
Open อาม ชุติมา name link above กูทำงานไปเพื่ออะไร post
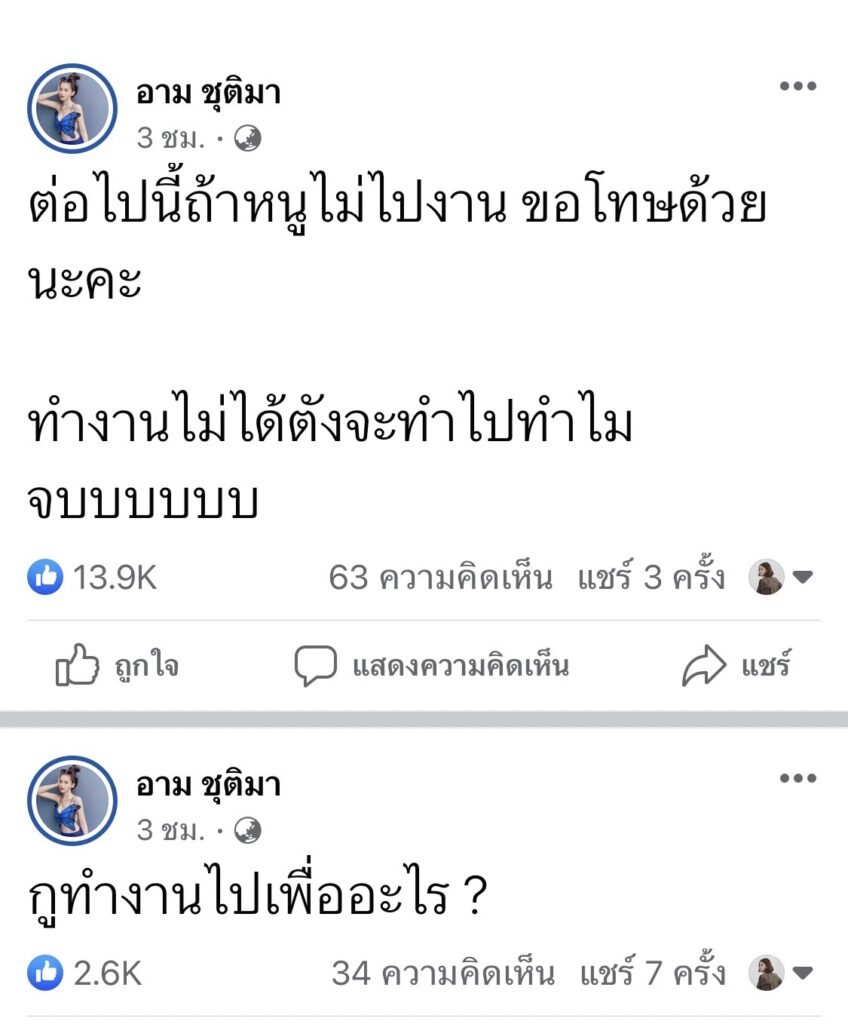[x=208, y=785]
